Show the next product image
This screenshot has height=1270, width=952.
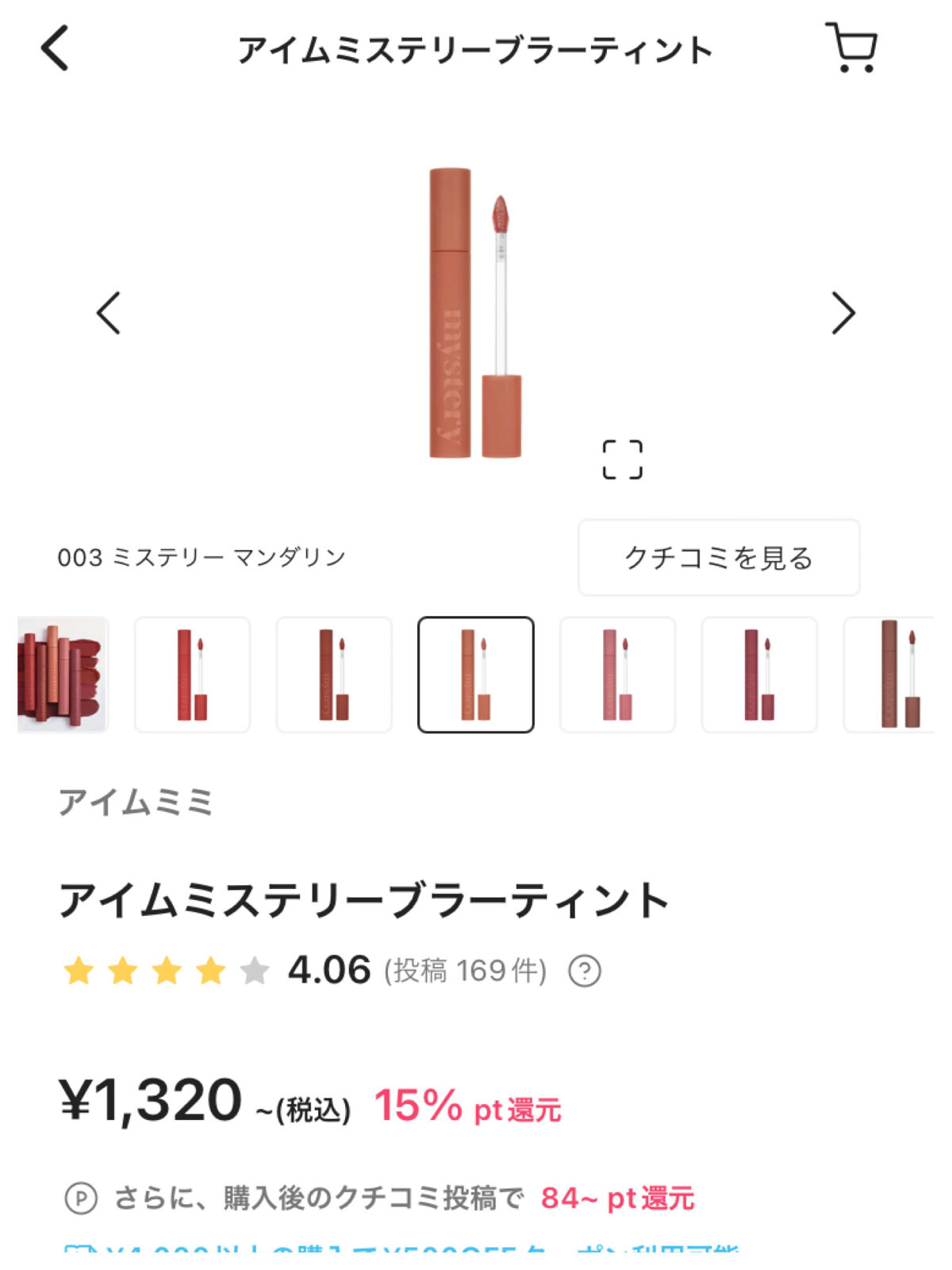click(843, 313)
